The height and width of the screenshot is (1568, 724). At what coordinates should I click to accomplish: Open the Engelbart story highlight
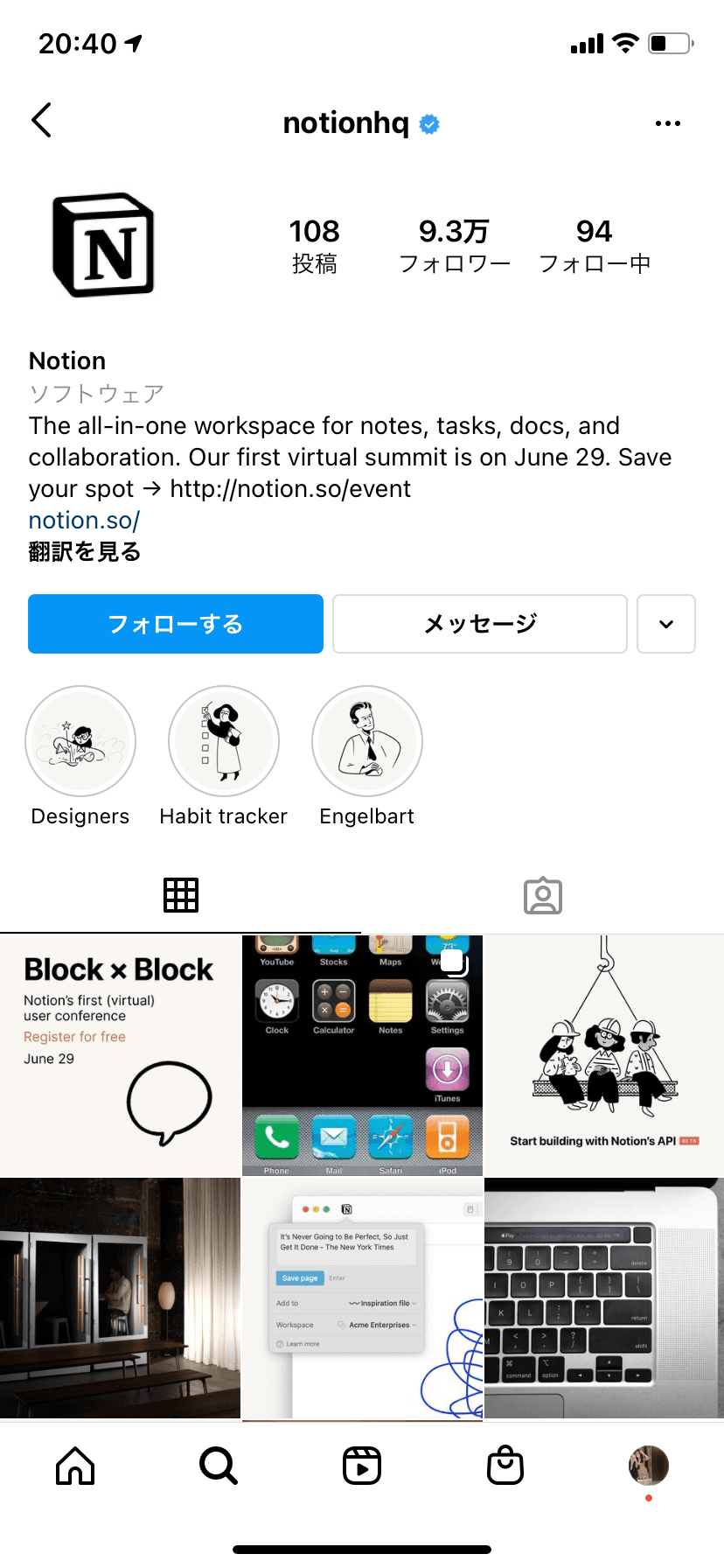pos(367,742)
